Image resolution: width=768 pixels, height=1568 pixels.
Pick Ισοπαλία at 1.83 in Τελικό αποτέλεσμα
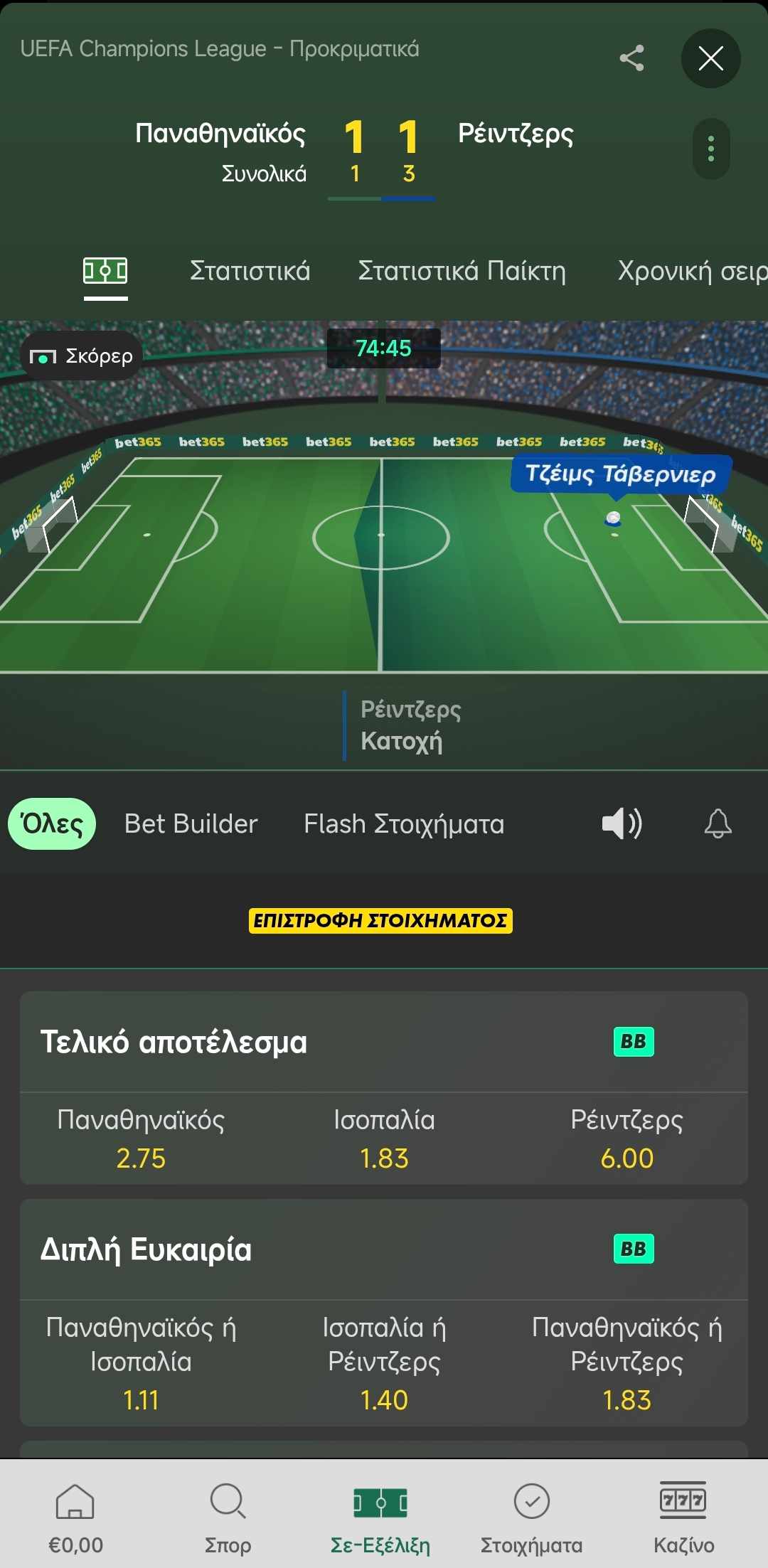(384, 1138)
